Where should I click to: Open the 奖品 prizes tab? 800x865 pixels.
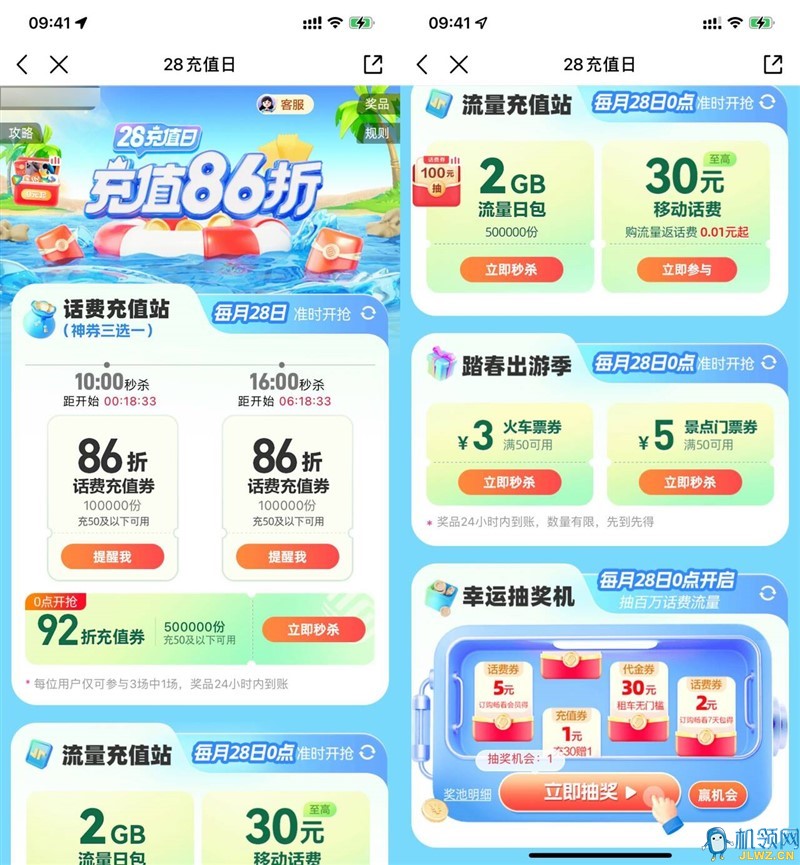click(375, 104)
